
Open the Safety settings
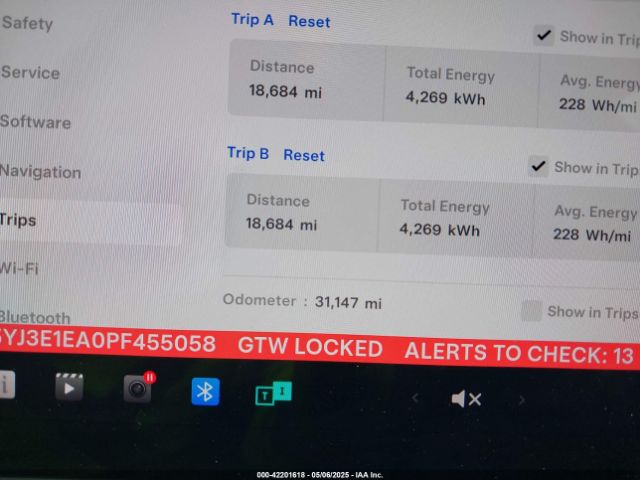[x=28, y=23]
